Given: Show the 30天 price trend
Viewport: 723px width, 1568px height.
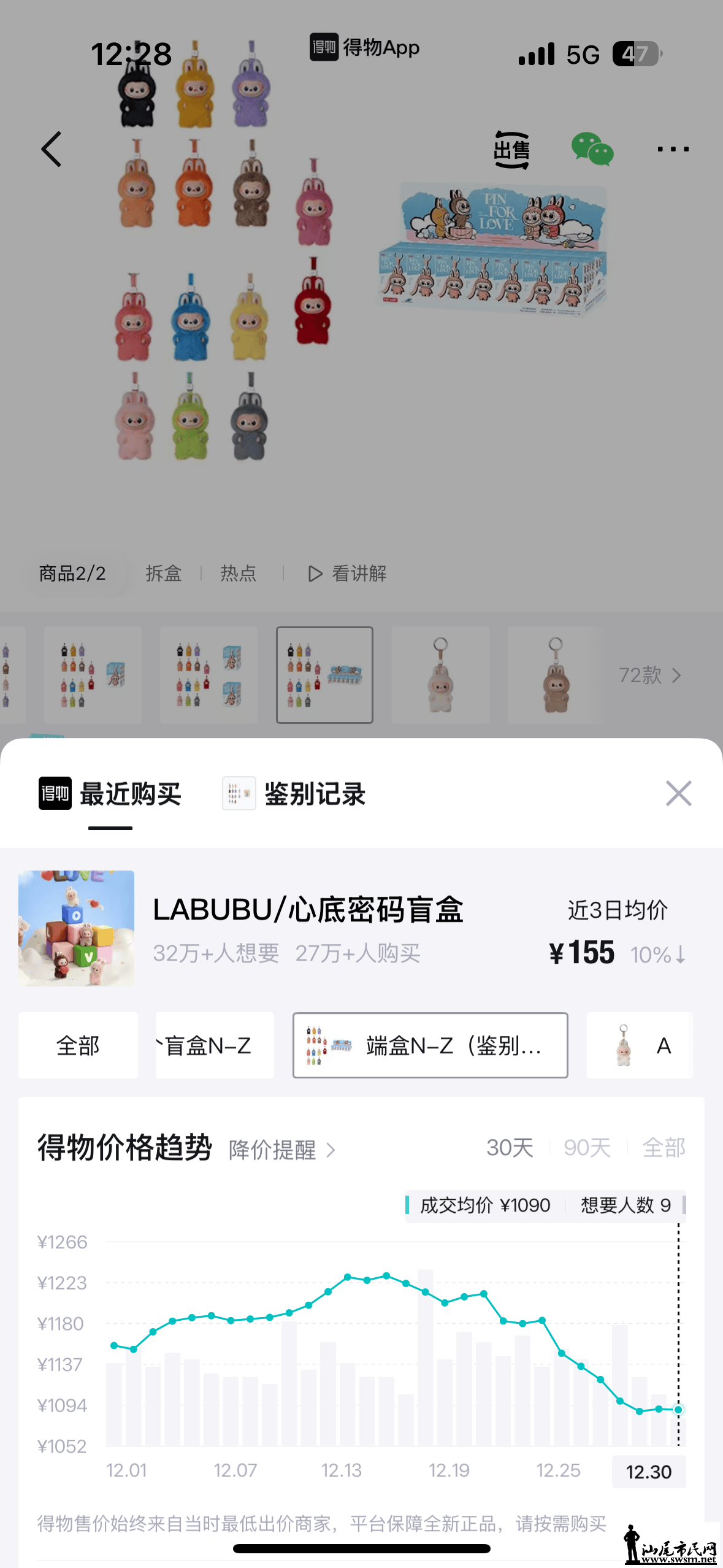Looking at the screenshot, I should point(510,1148).
